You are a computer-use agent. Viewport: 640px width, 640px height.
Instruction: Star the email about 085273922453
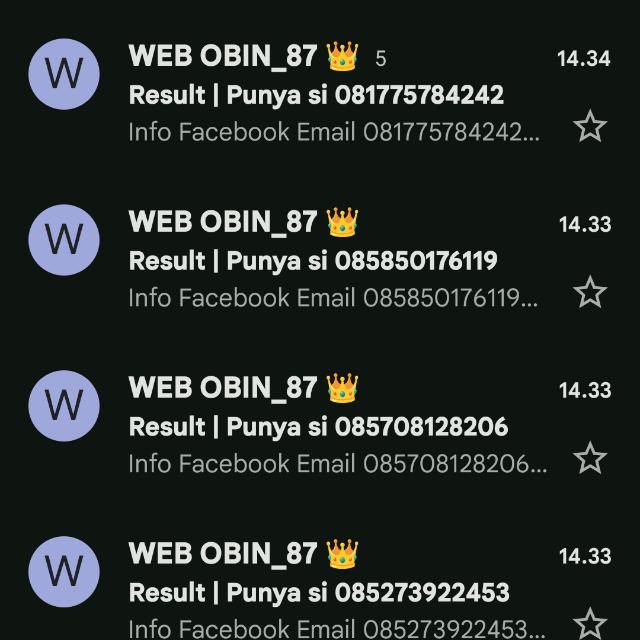590,622
